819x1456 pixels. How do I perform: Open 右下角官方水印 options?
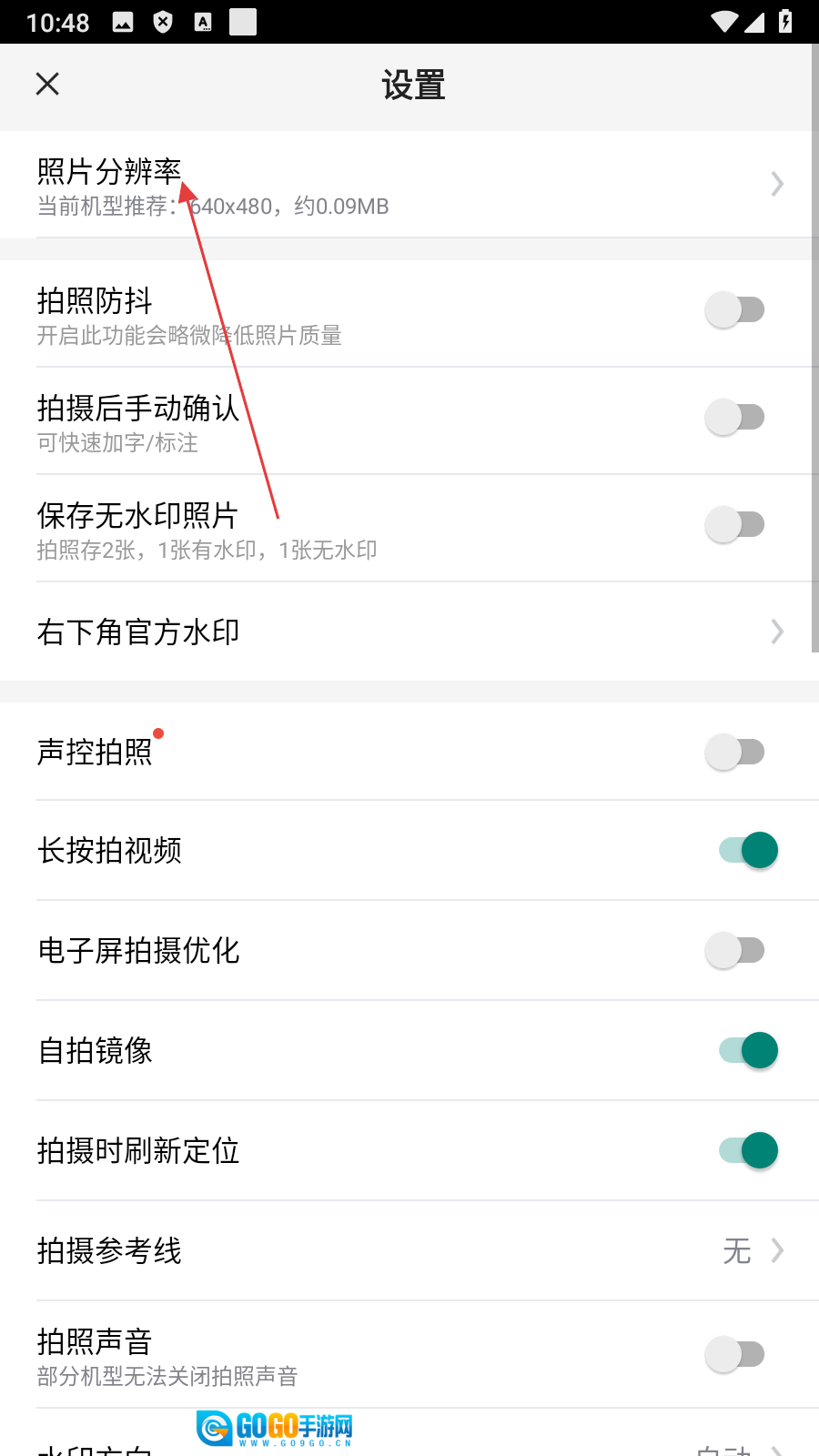coord(409,632)
